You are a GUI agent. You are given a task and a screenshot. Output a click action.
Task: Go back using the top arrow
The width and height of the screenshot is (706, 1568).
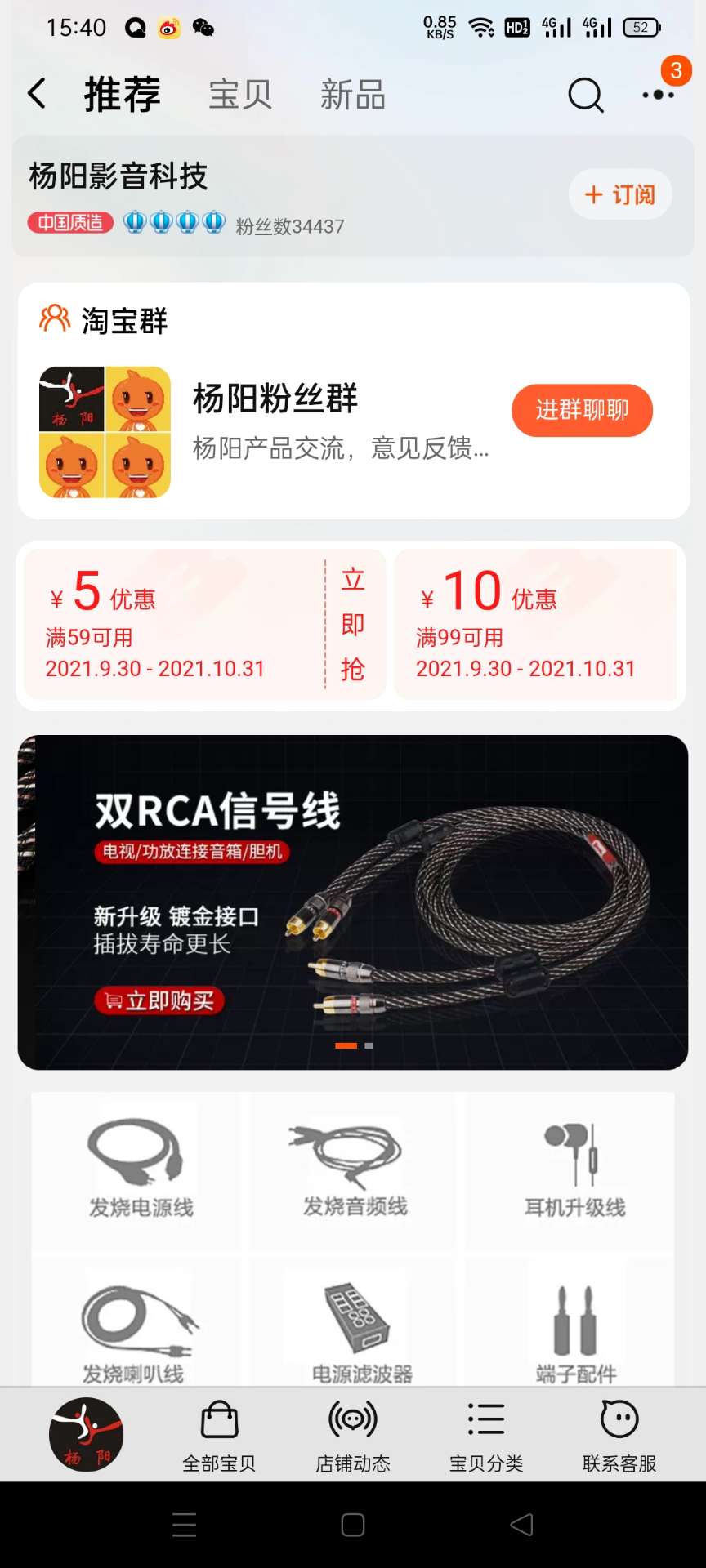(x=37, y=94)
